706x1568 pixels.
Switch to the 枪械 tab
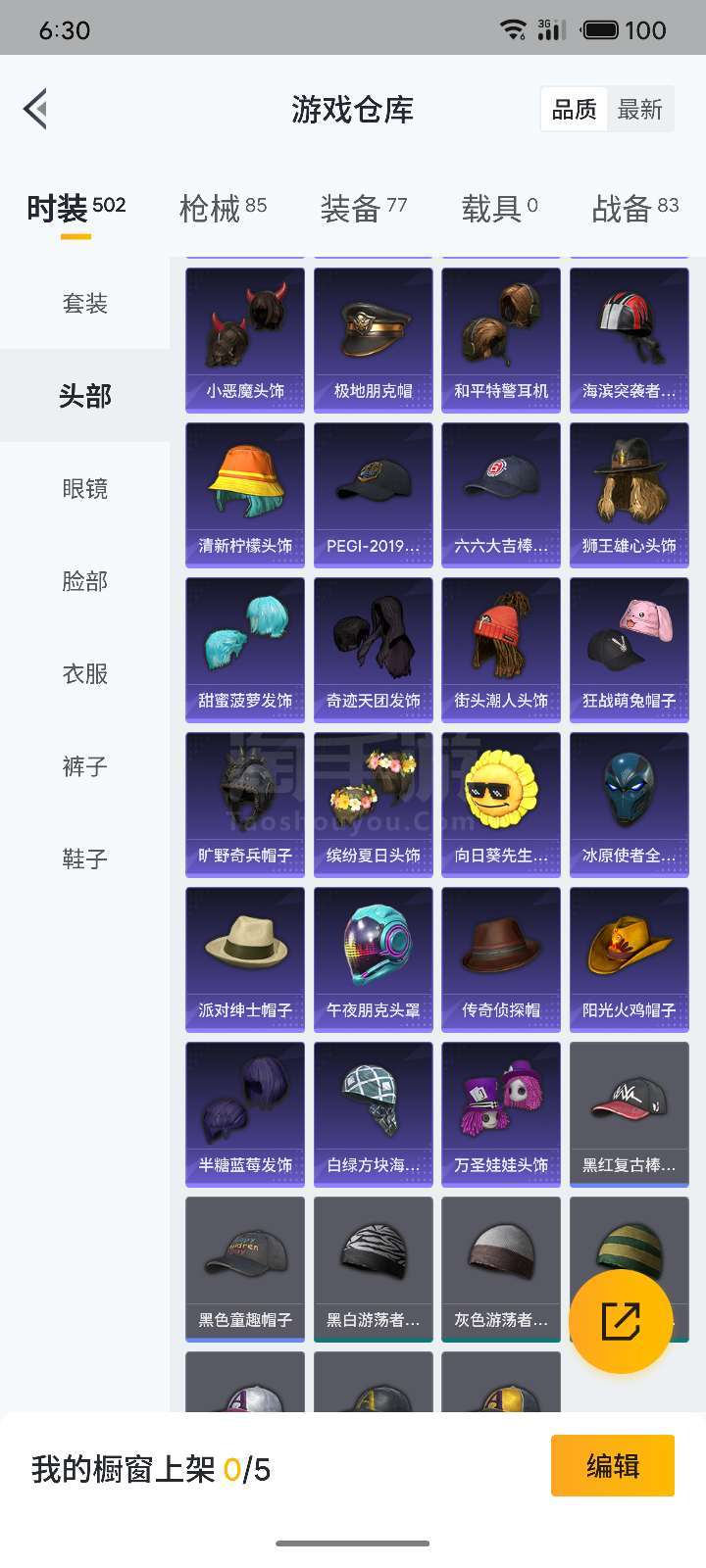[x=223, y=208]
